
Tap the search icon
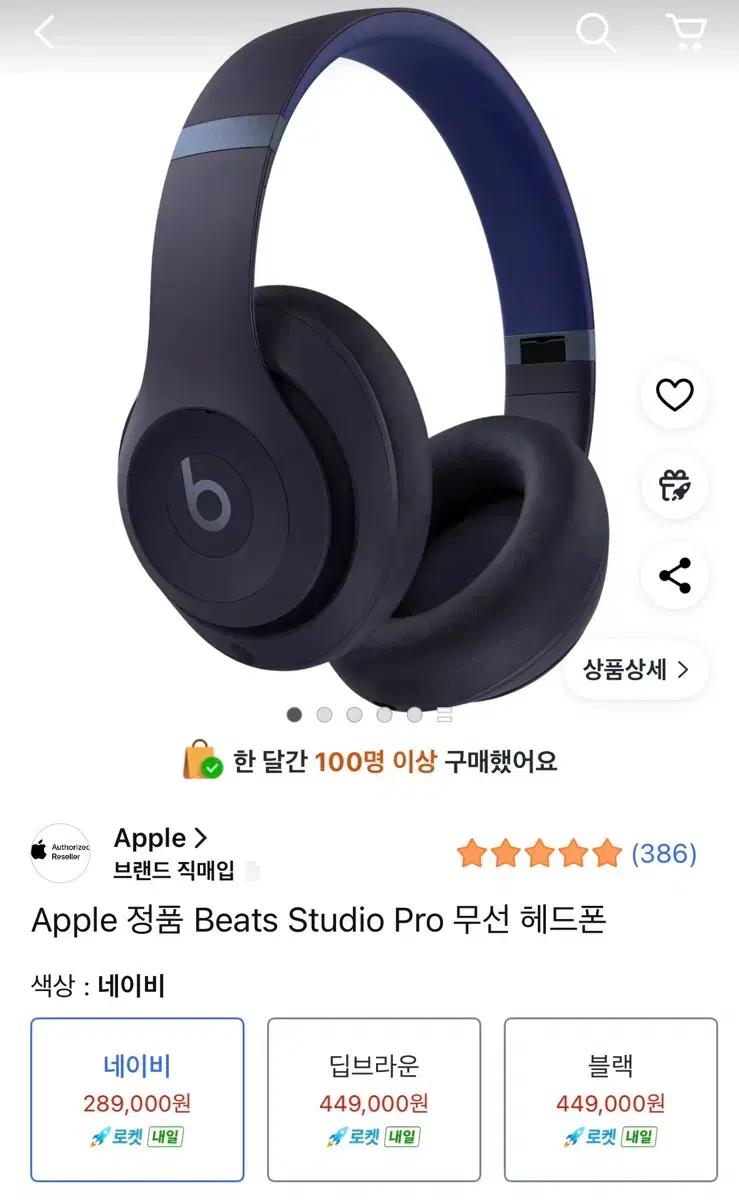[595, 32]
